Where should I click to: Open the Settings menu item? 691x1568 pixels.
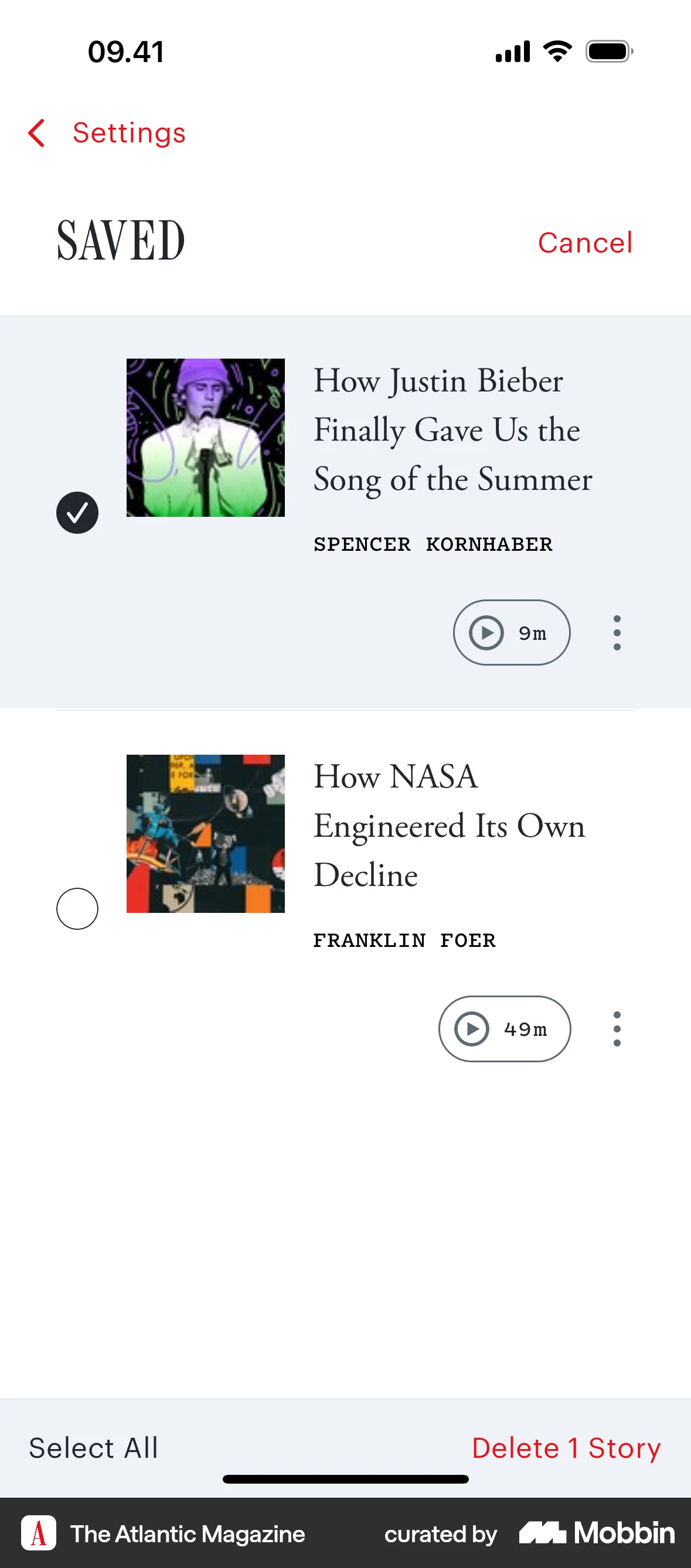coord(128,134)
